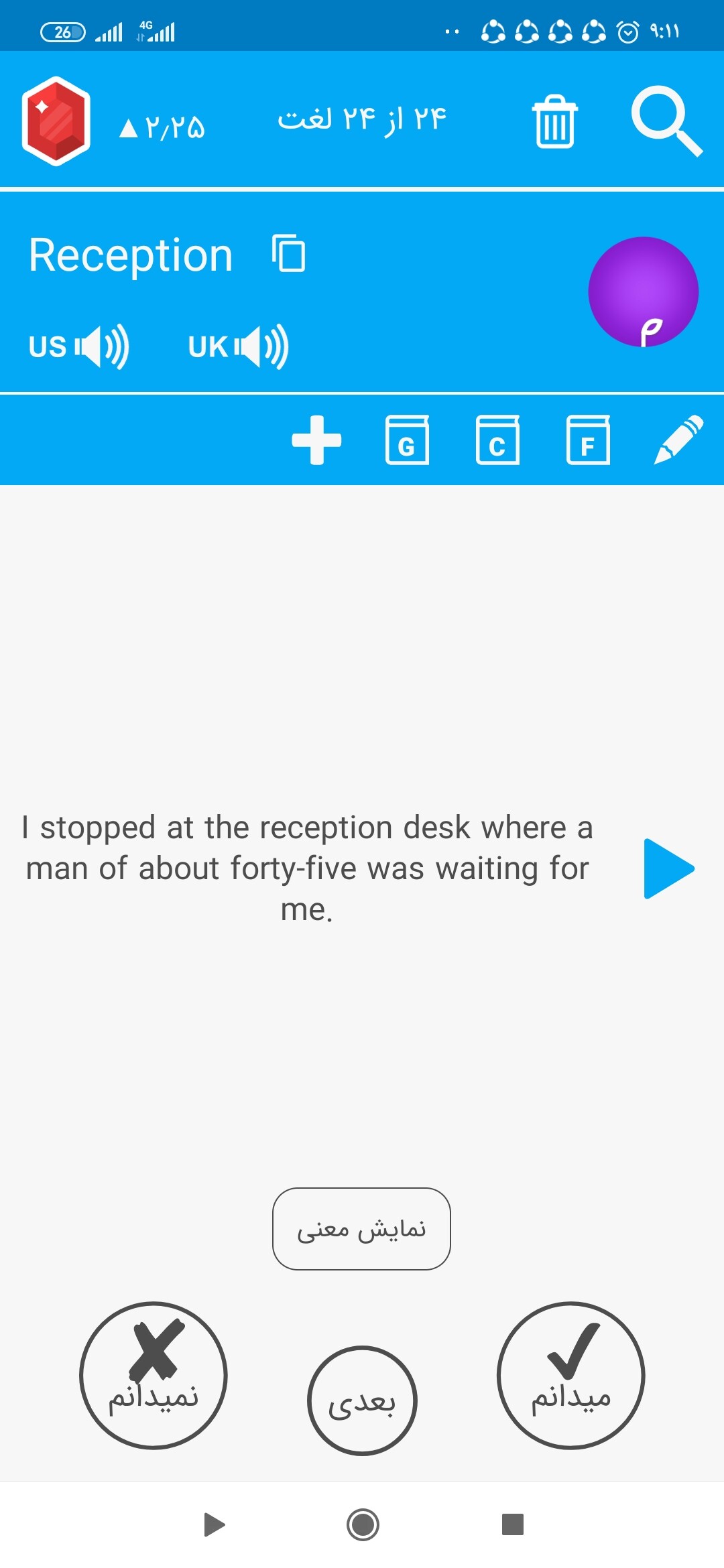Tap نمایش معنی to show the meaning
Screen dimensions: 724x1568
pos(361,1229)
